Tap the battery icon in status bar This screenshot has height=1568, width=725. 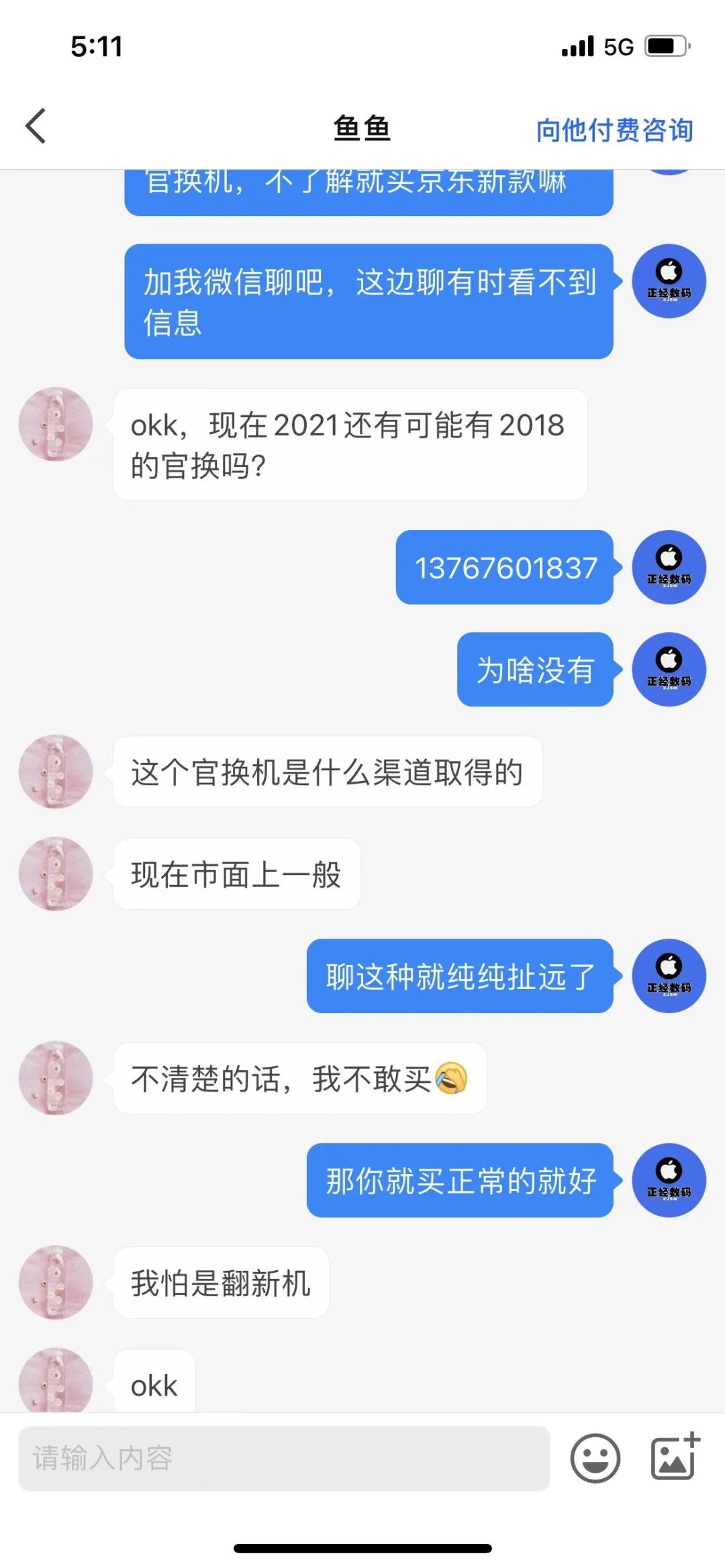(x=665, y=46)
